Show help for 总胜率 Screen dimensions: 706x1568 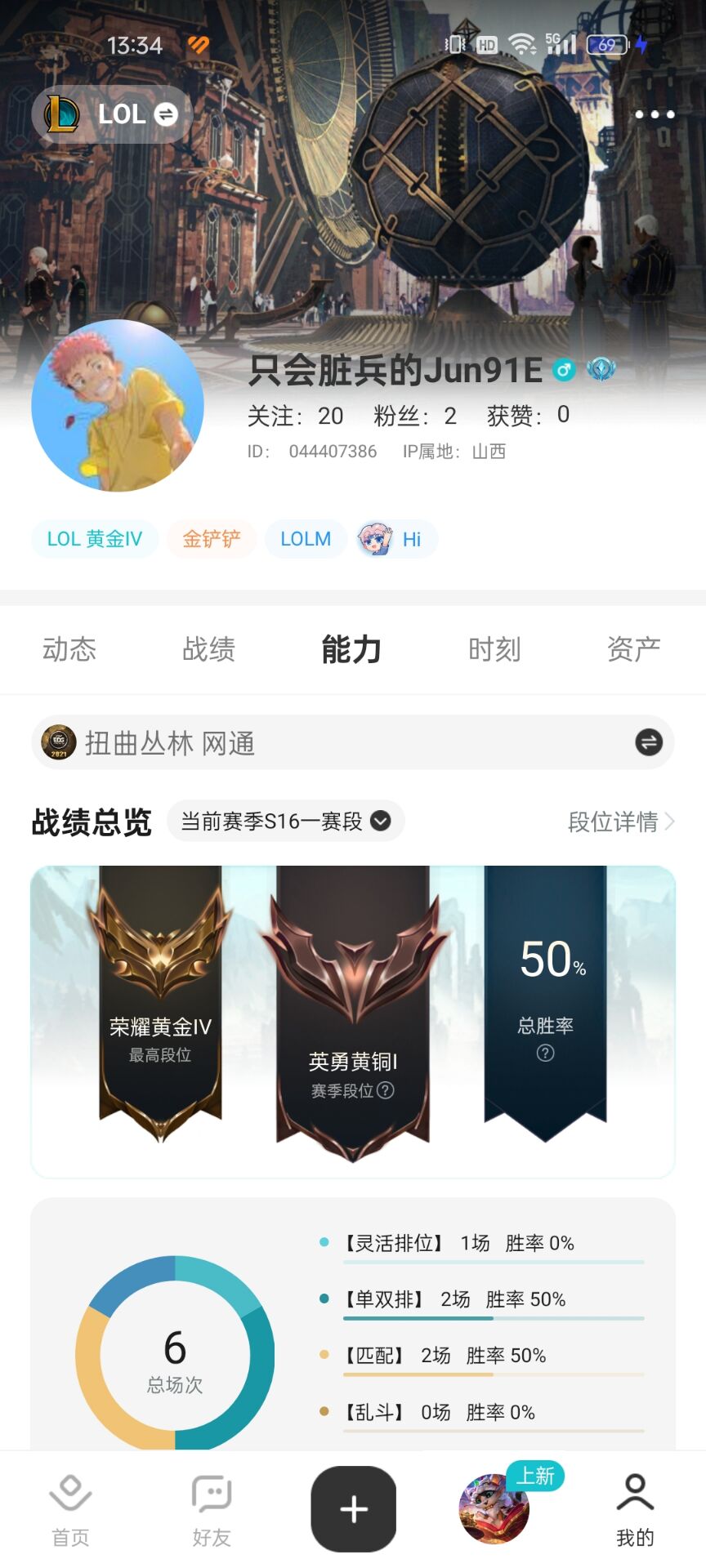(545, 1053)
